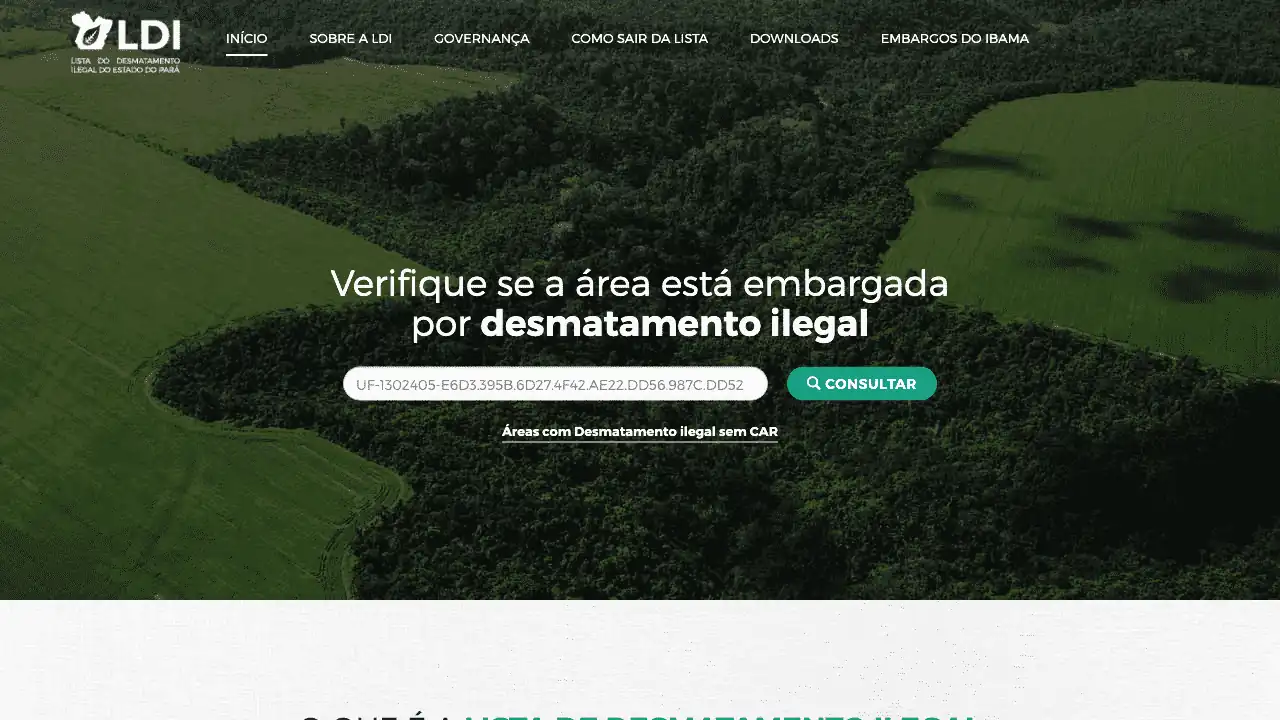Focus the CAR code search field
This screenshot has width=1280, height=720.
coord(555,384)
